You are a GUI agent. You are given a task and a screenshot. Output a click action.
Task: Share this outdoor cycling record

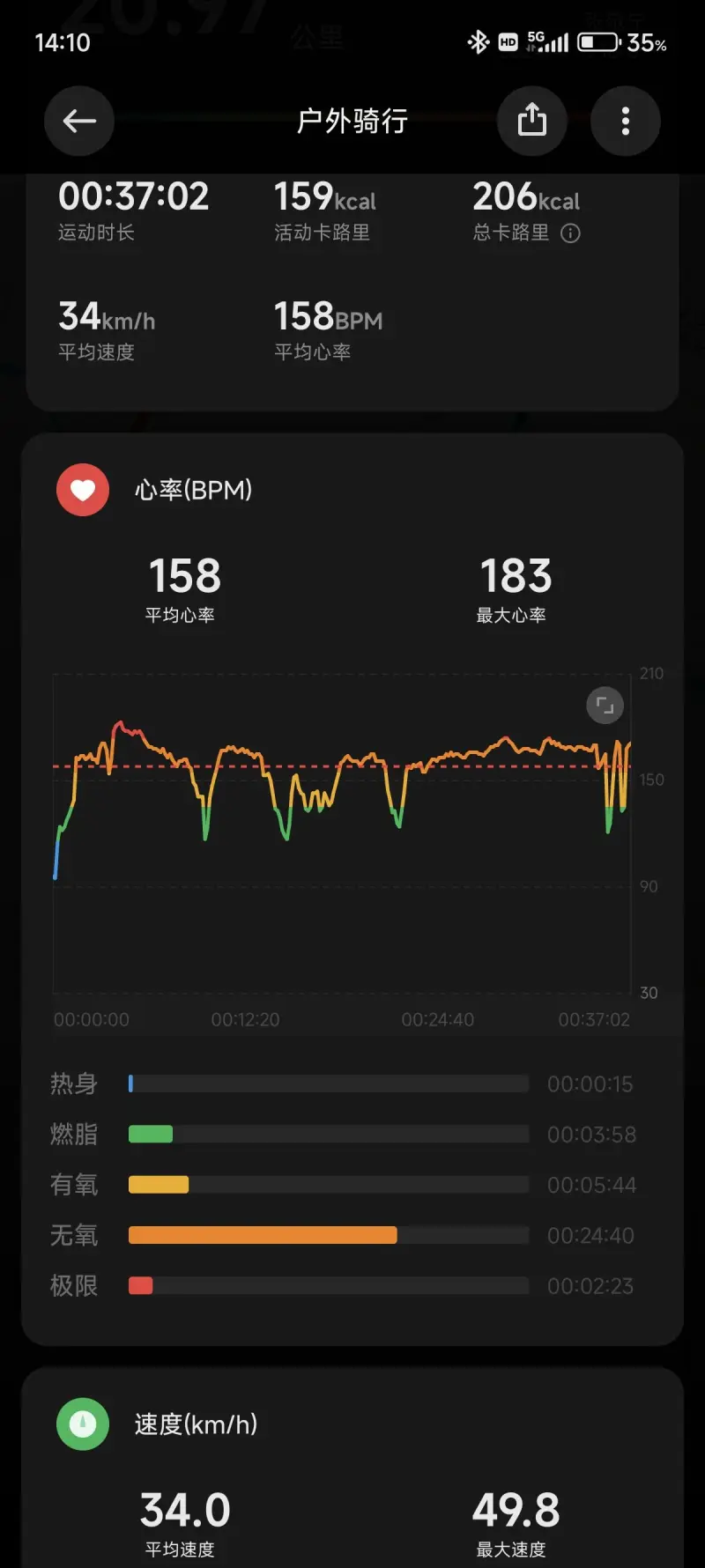(531, 121)
